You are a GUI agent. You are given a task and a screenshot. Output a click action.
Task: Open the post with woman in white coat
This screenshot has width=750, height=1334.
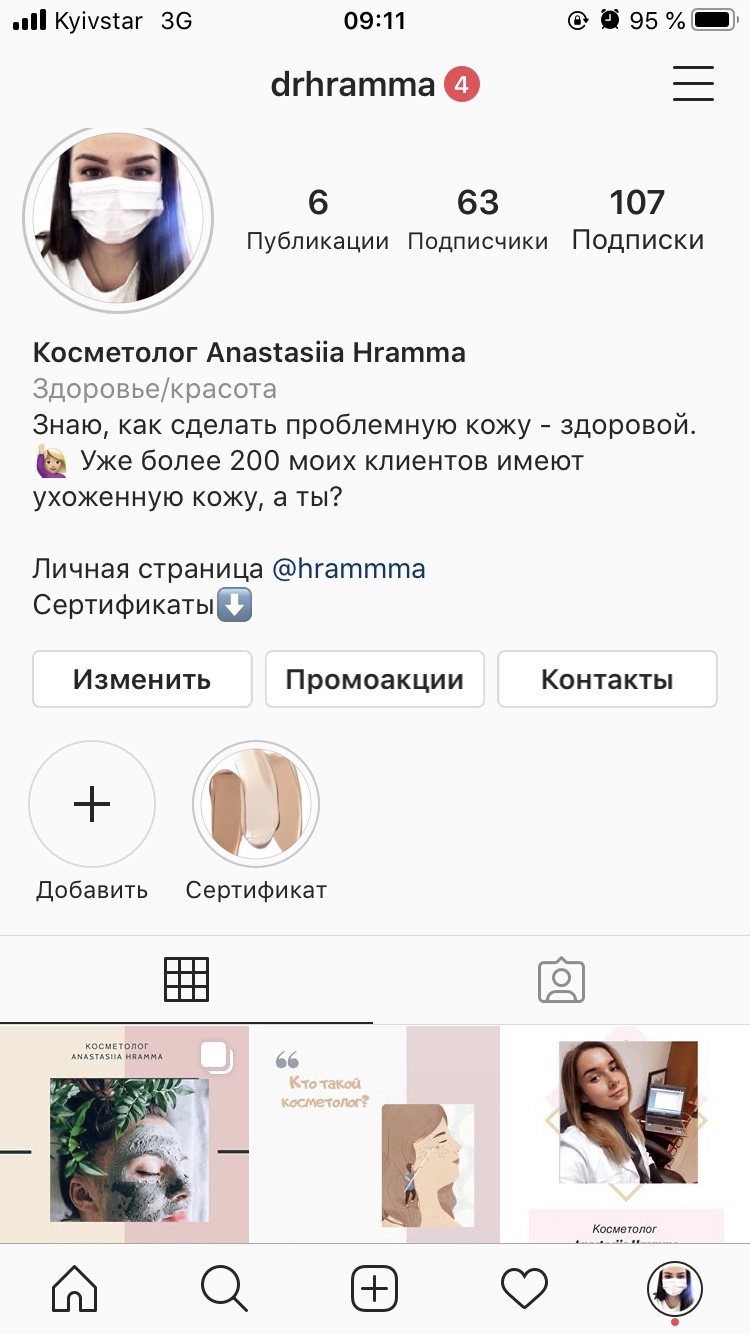point(626,1134)
